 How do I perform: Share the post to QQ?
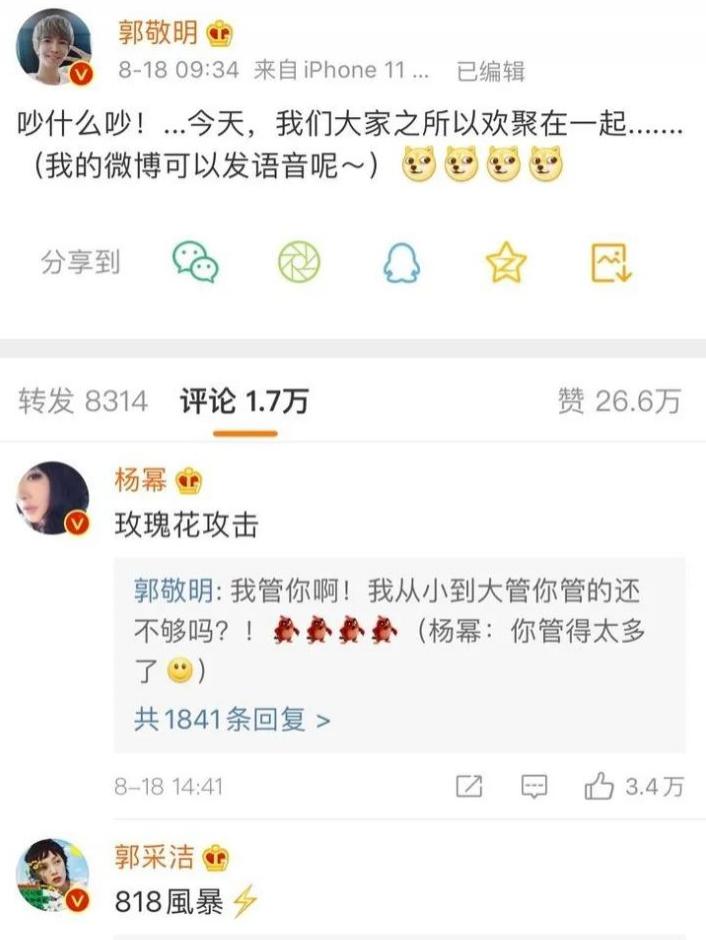pos(402,263)
